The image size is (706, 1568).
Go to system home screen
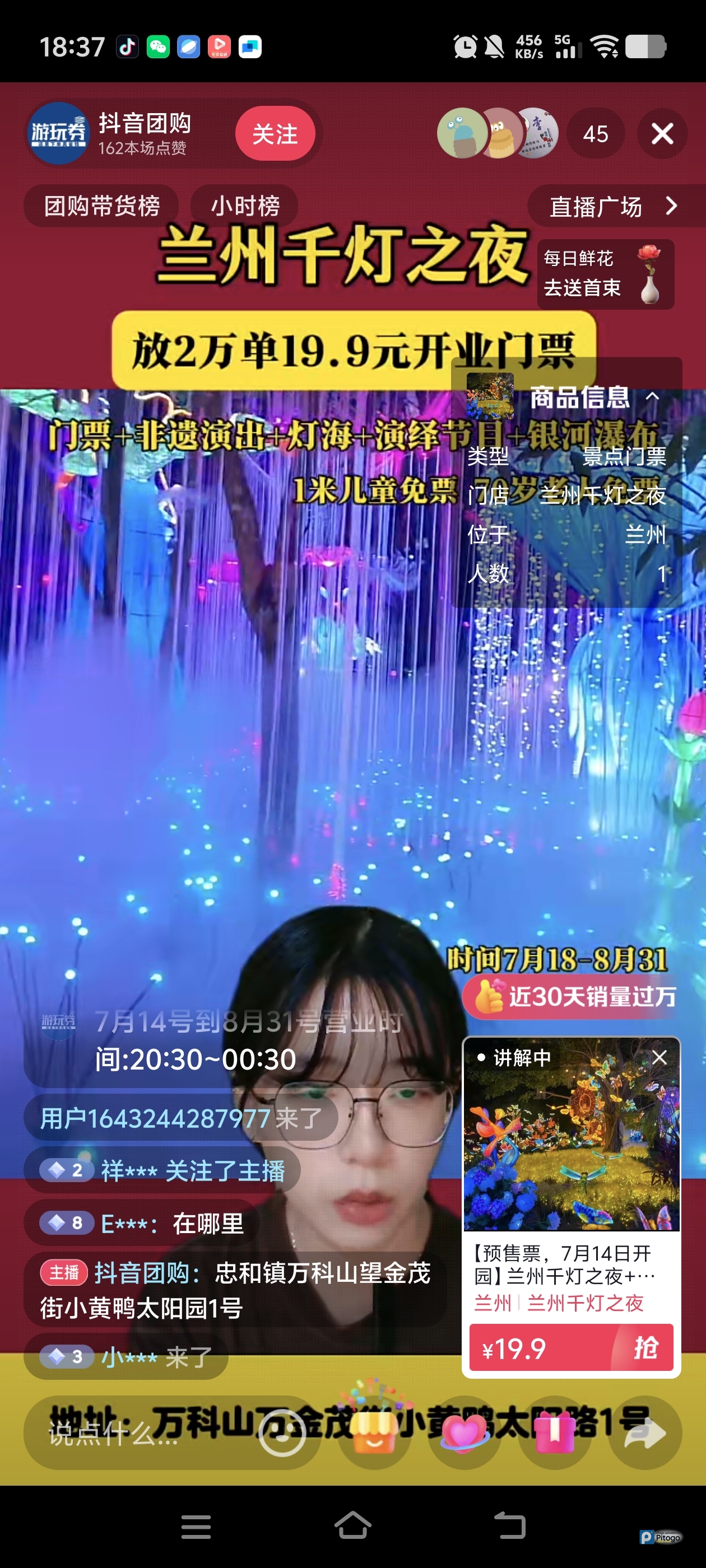(352, 1526)
